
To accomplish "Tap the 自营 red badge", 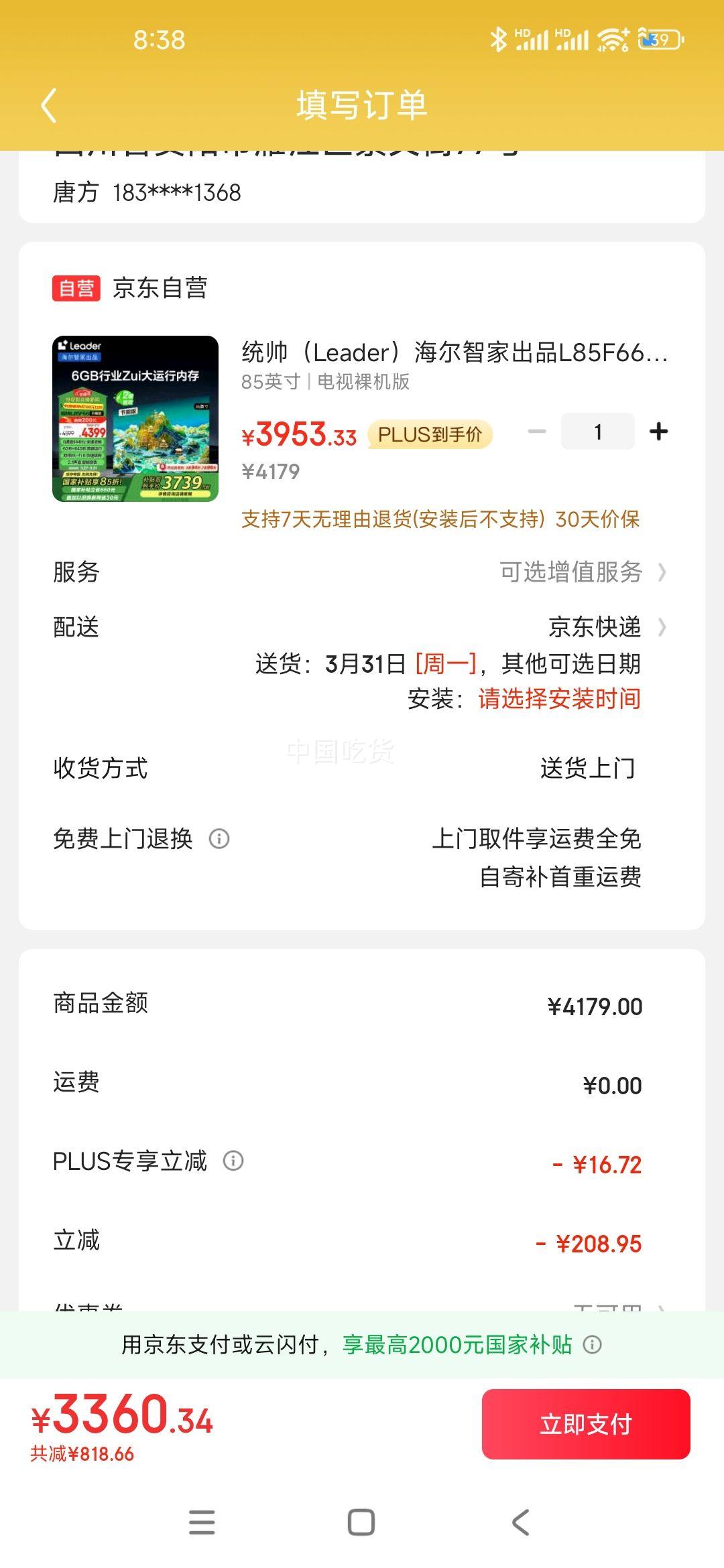I will click(76, 289).
